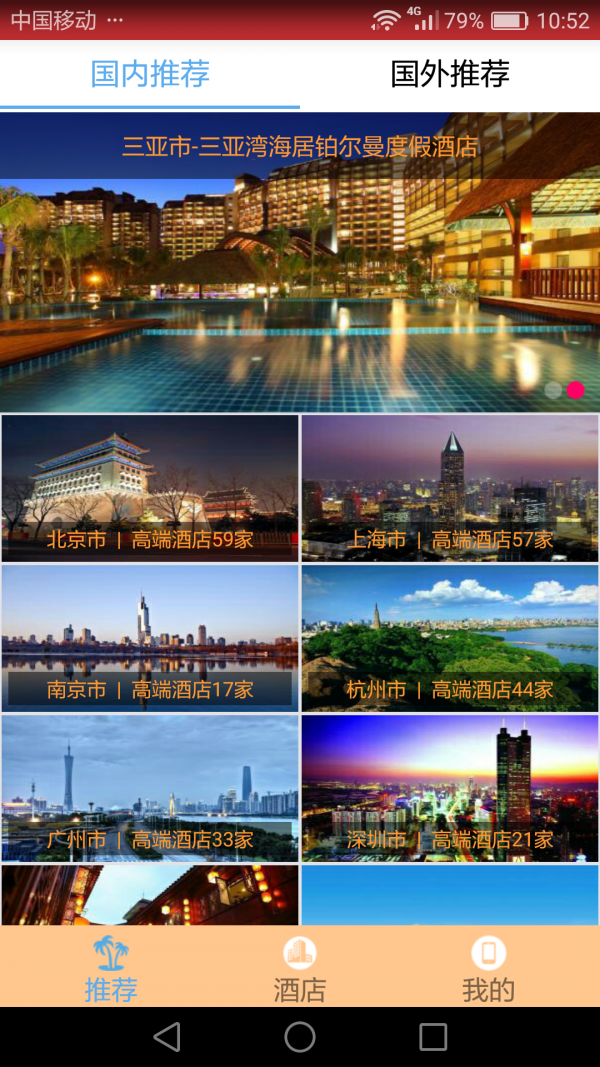Tap the 推荐 bottom tab
The width and height of the screenshot is (600, 1067).
tap(111, 968)
